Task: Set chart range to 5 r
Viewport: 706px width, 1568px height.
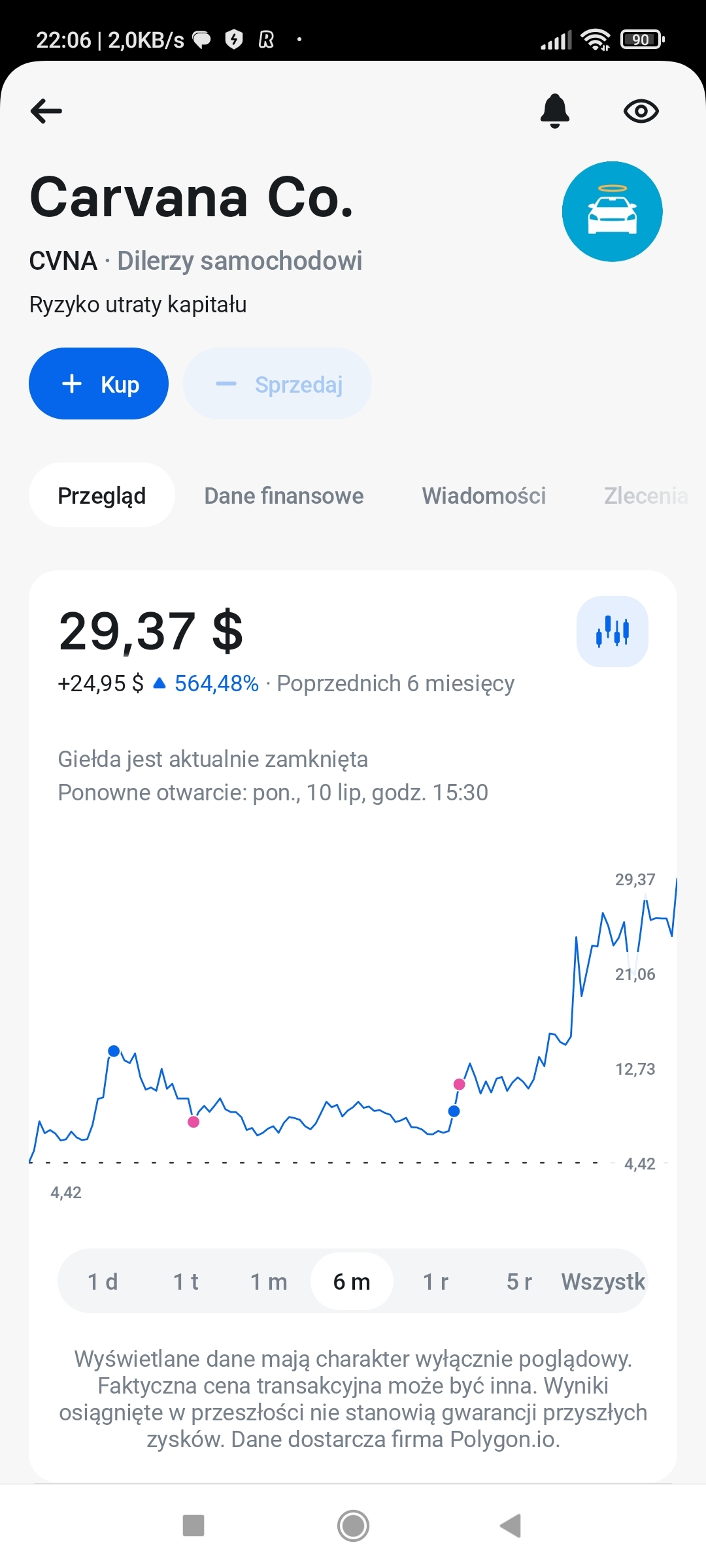Action: coord(519,1282)
